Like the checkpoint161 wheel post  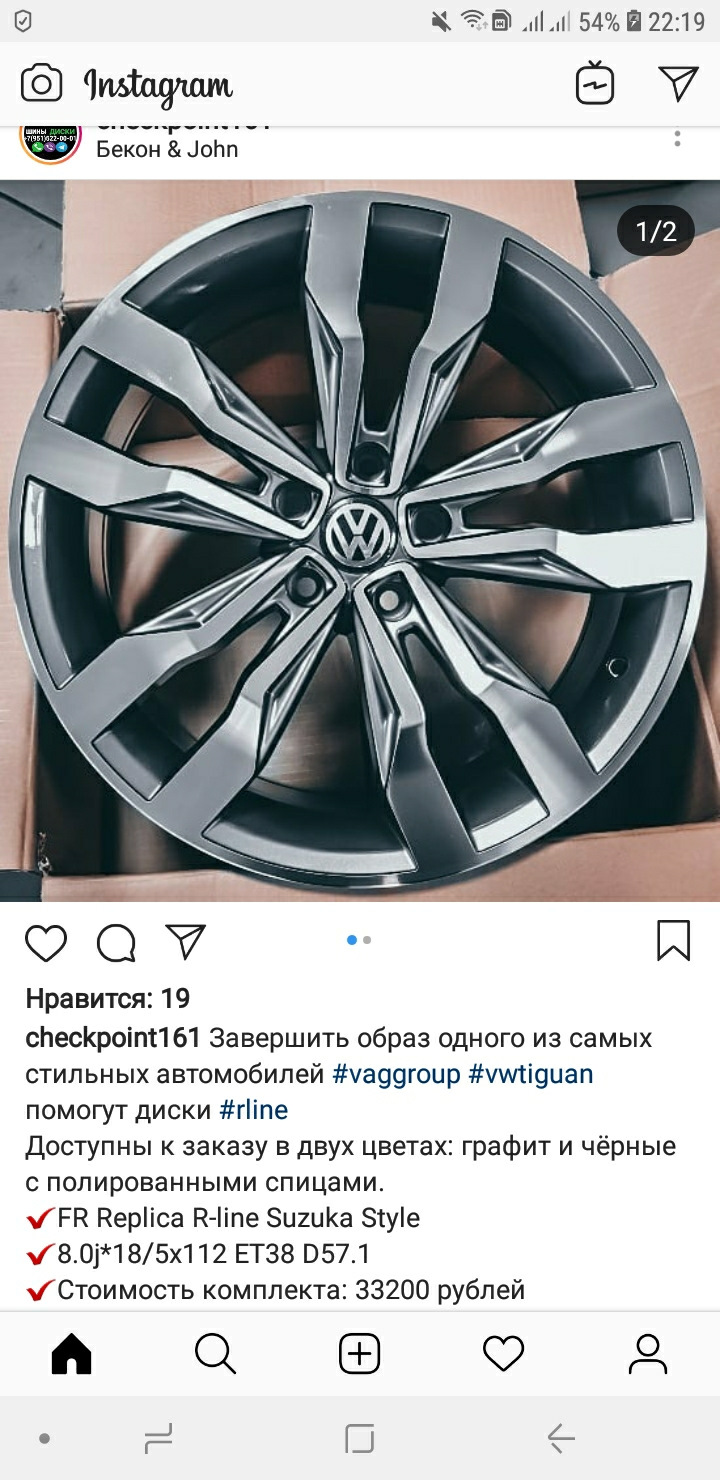[46, 942]
